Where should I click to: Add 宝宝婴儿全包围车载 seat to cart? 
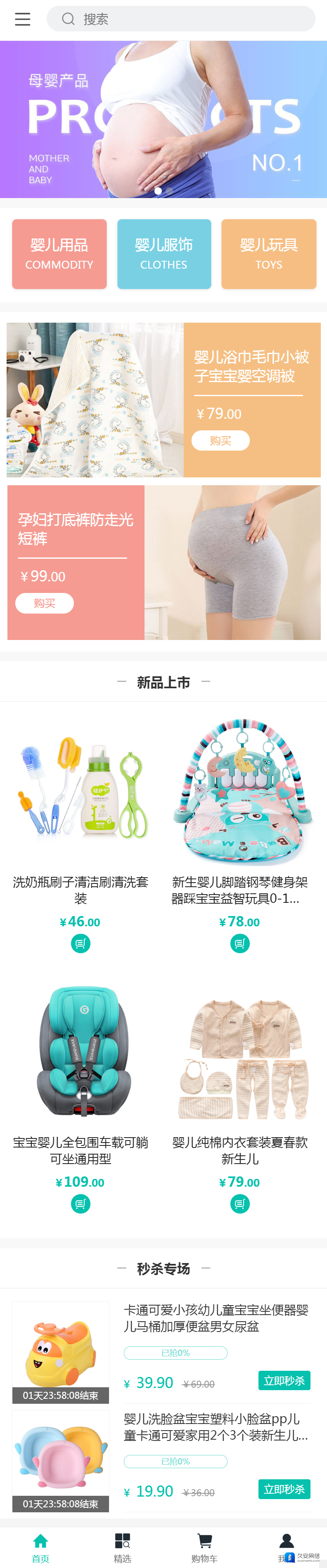(x=81, y=1203)
